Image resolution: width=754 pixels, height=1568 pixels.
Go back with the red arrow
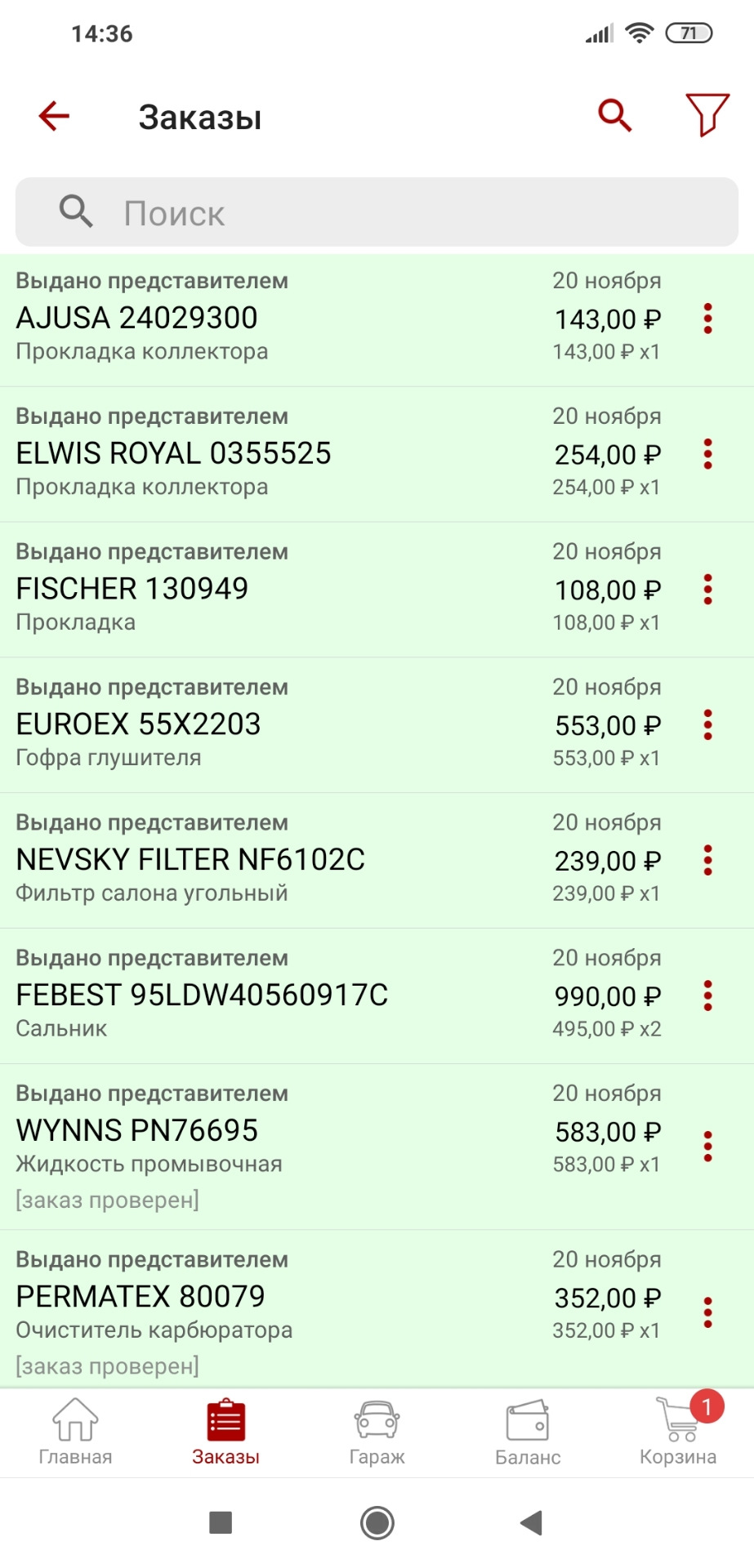tap(54, 116)
